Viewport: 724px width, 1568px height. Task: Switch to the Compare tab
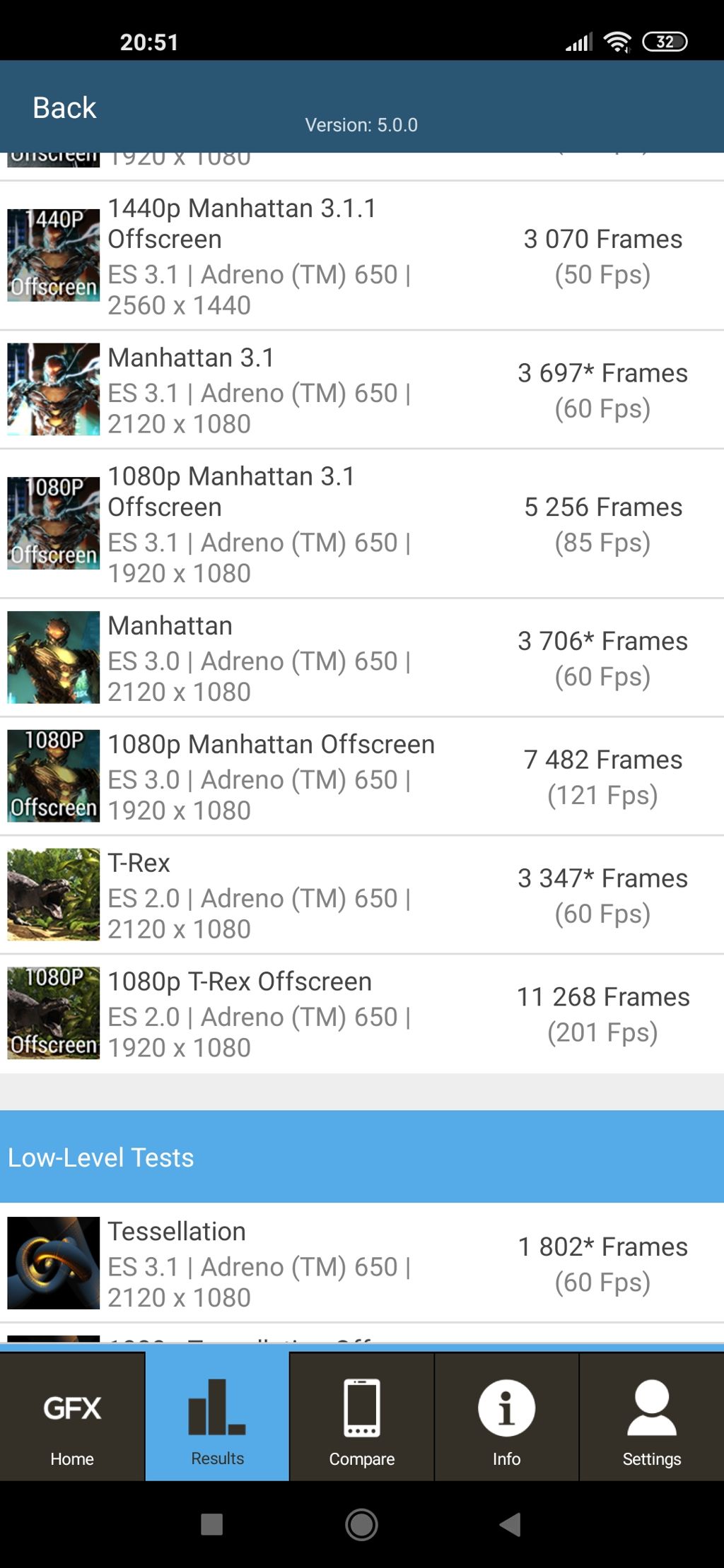point(362,1417)
